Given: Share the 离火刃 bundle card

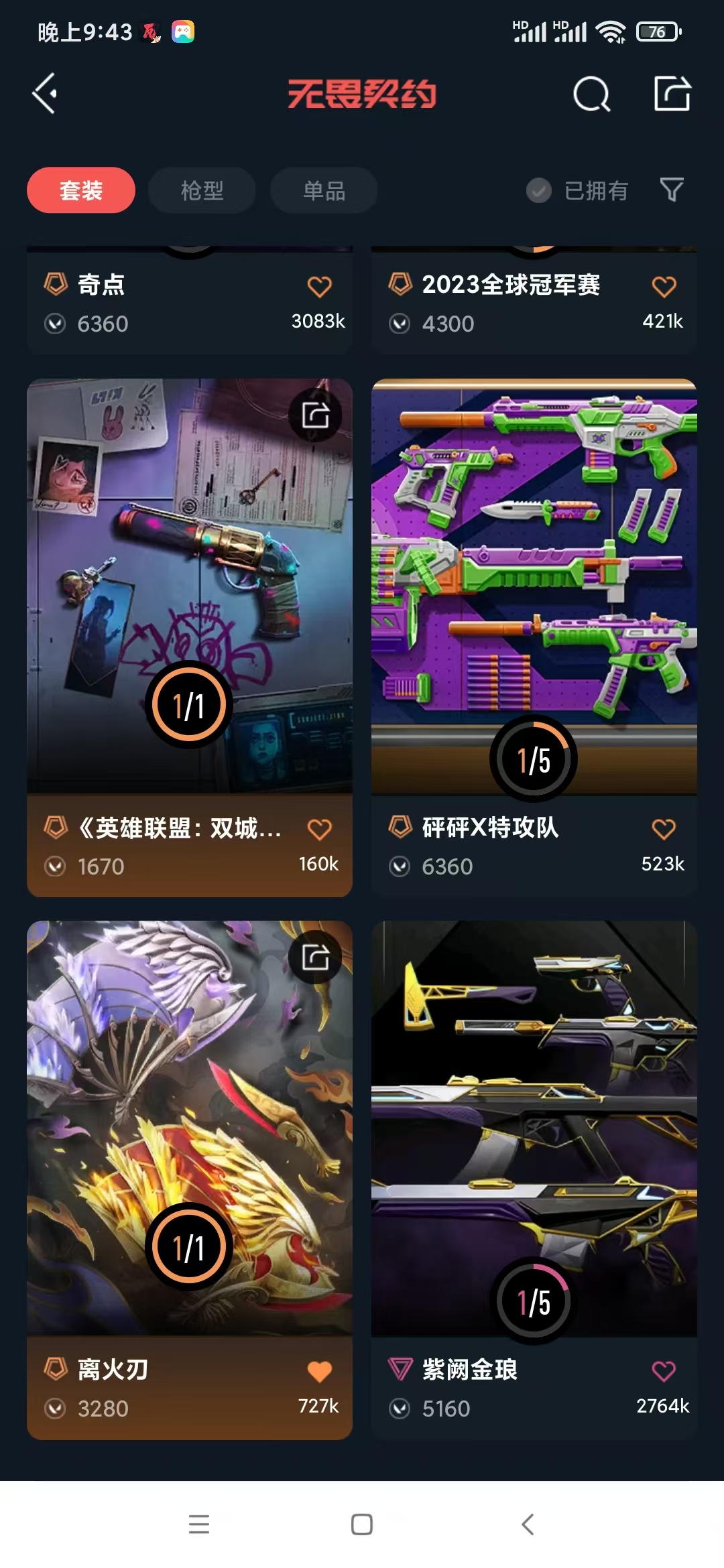Looking at the screenshot, I should click(315, 957).
